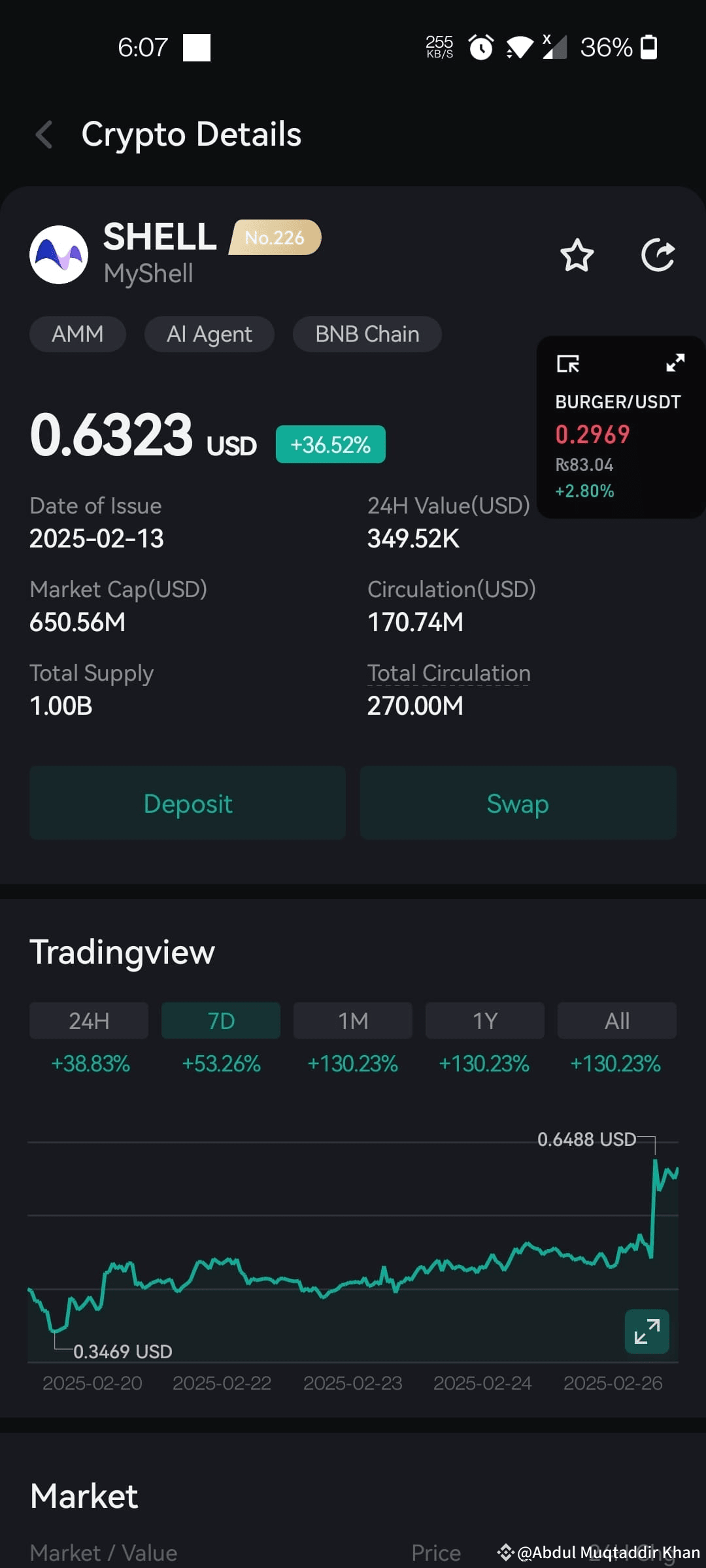Refresh SHELL data with the reload icon

[660, 256]
